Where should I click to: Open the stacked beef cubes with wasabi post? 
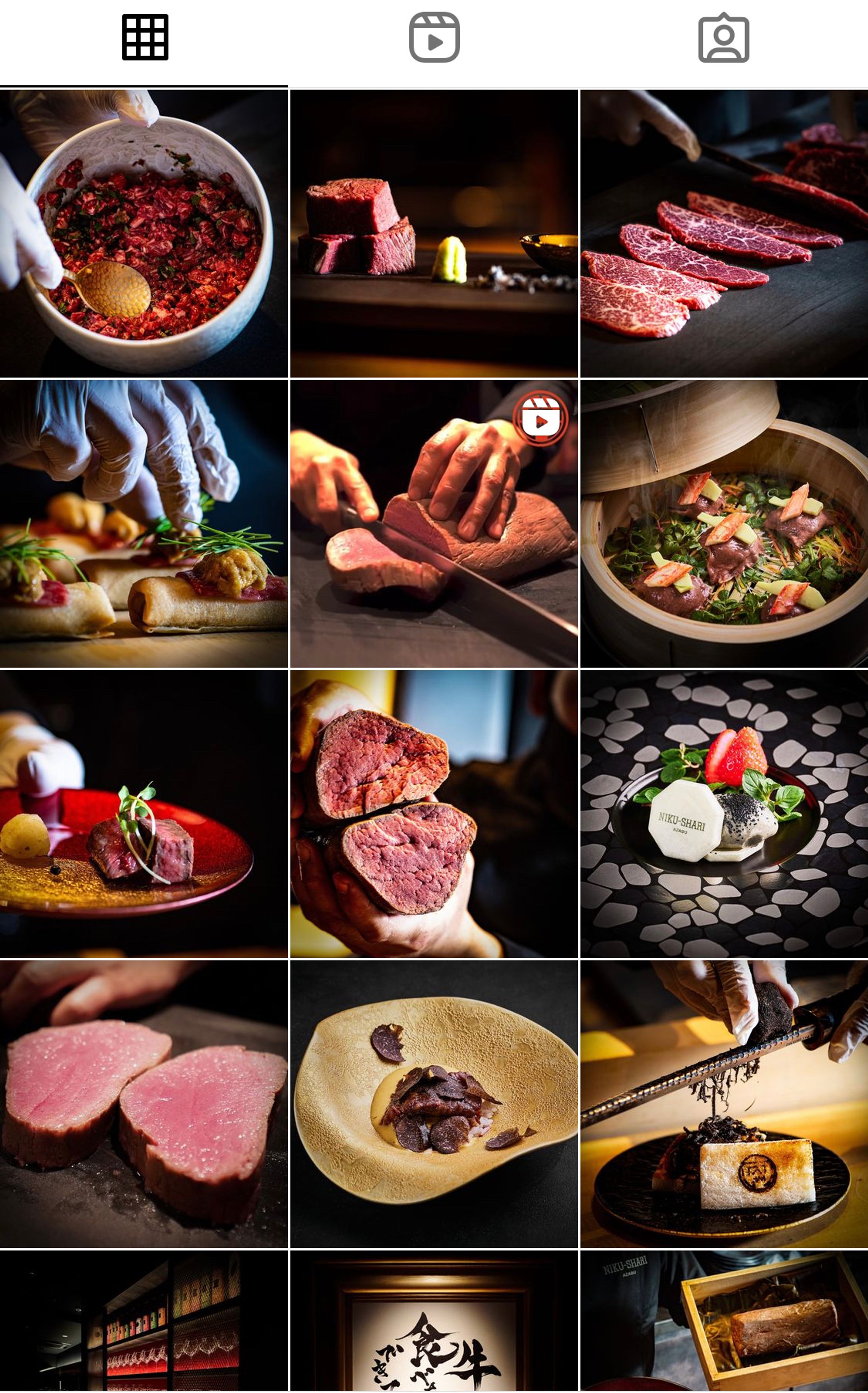pyautogui.click(x=434, y=233)
